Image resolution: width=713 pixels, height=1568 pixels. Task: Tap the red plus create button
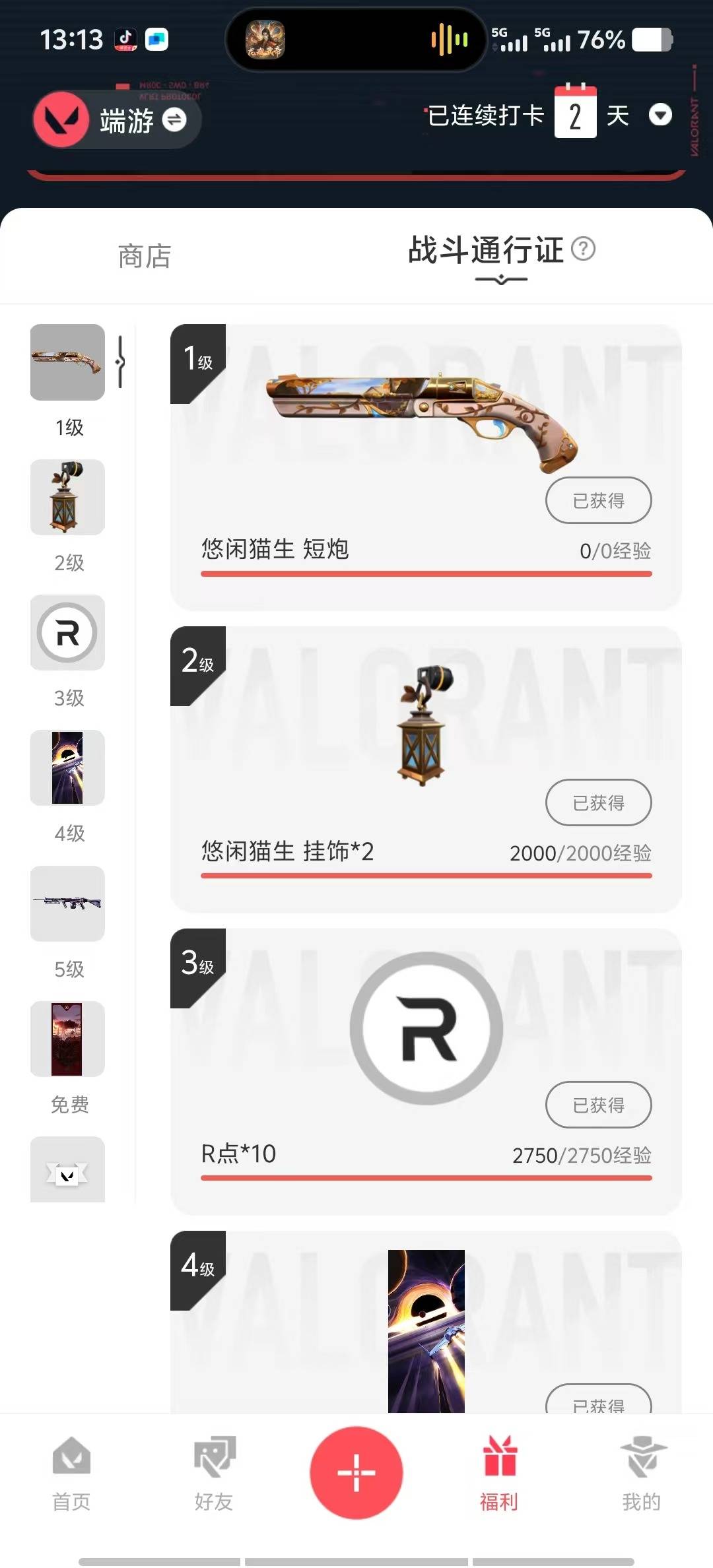point(356,1473)
